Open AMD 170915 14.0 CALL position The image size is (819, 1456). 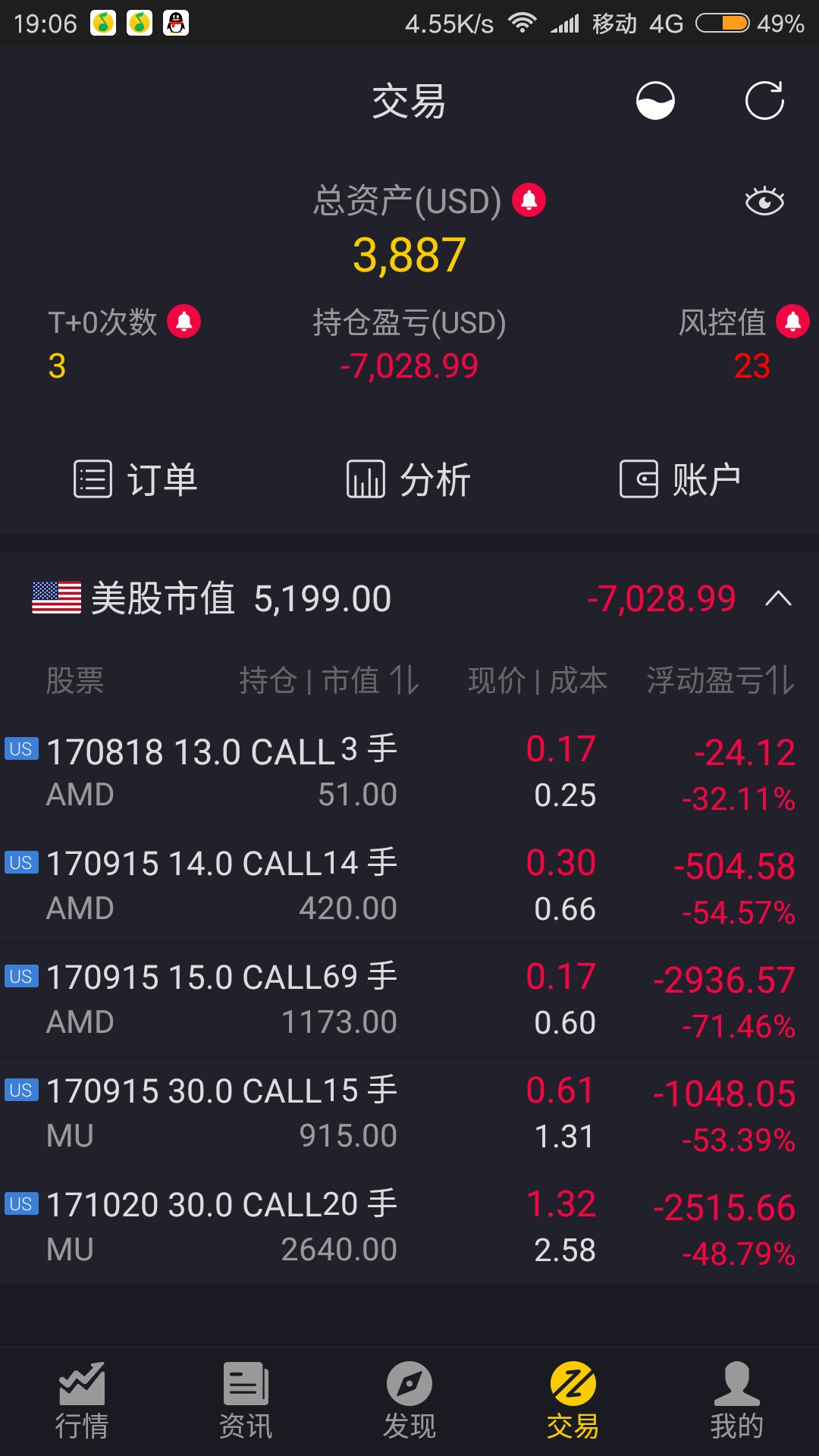click(x=409, y=886)
